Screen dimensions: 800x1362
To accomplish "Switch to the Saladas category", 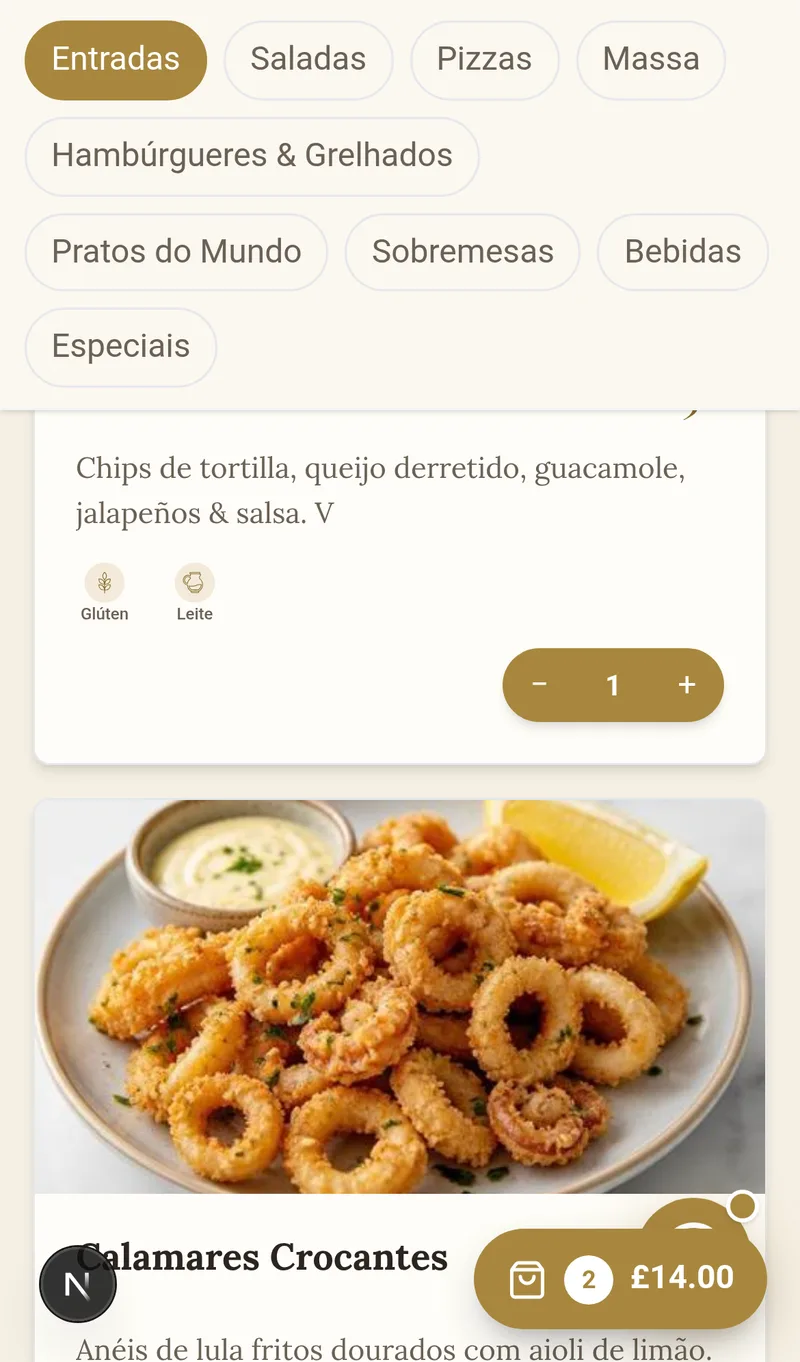I will click(308, 60).
